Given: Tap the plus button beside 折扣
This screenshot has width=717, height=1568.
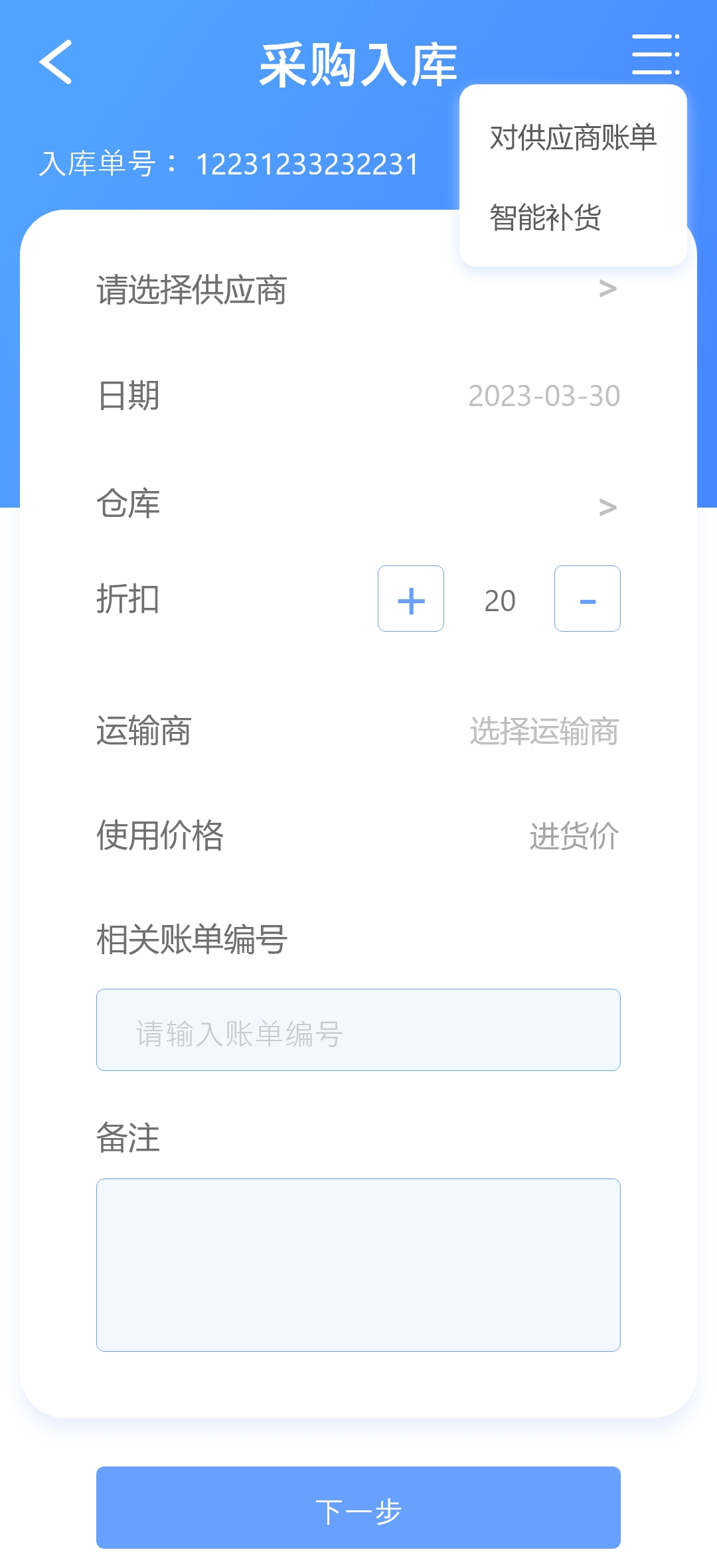Looking at the screenshot, I should 411,599.
